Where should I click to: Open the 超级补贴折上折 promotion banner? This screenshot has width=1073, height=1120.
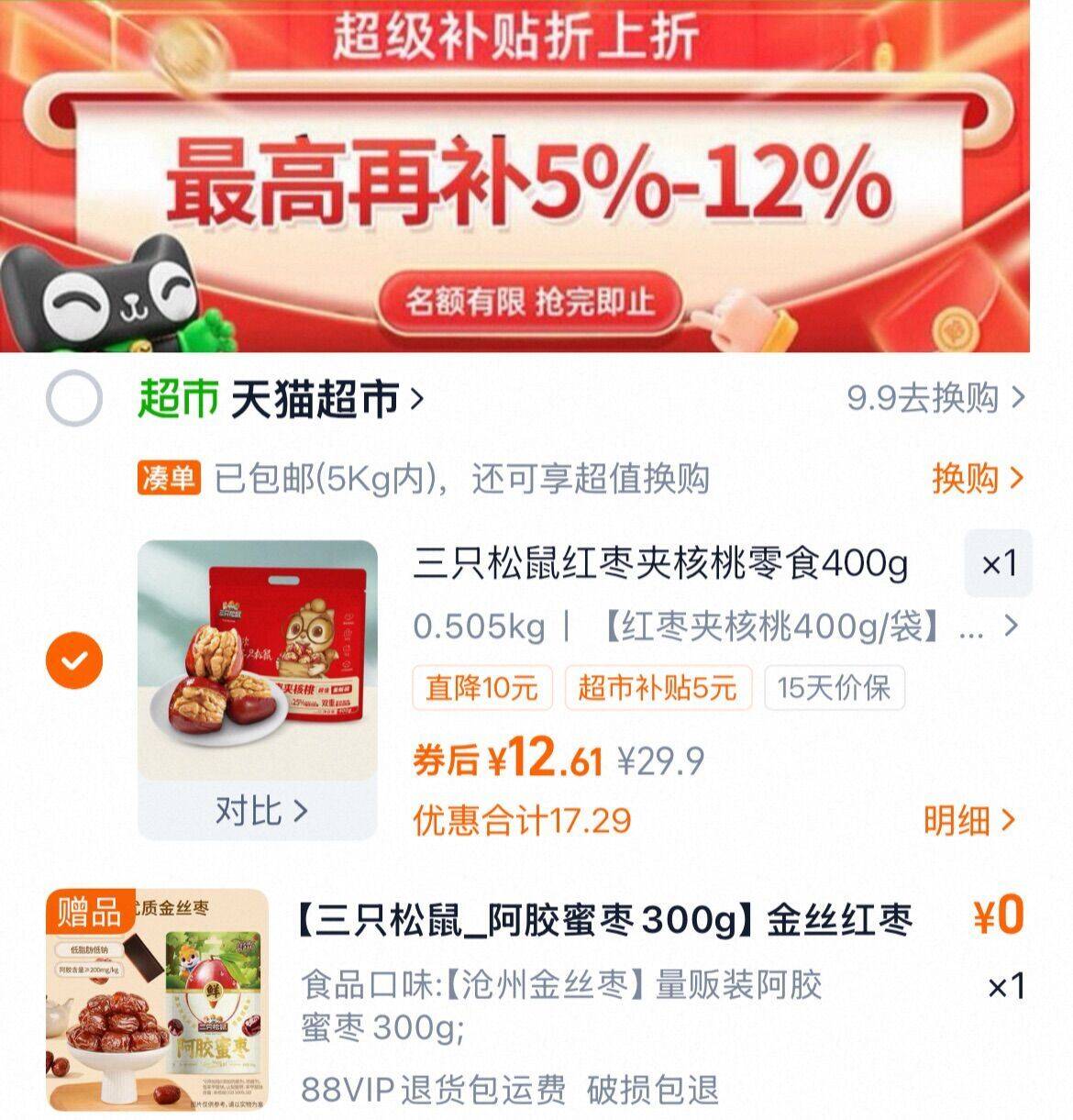[x=514, y=175]
